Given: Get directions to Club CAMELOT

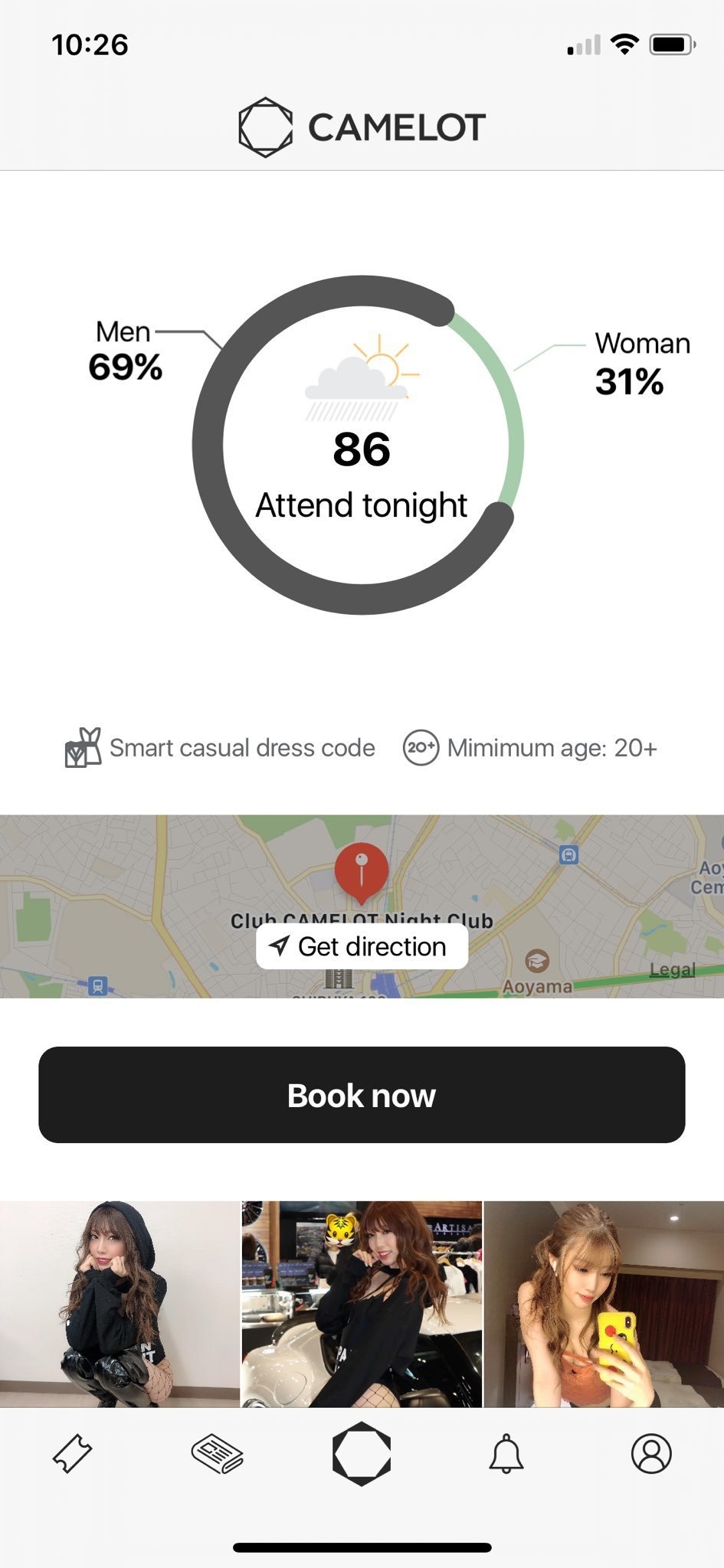Looking at the screenshot, I should point(362,946).
